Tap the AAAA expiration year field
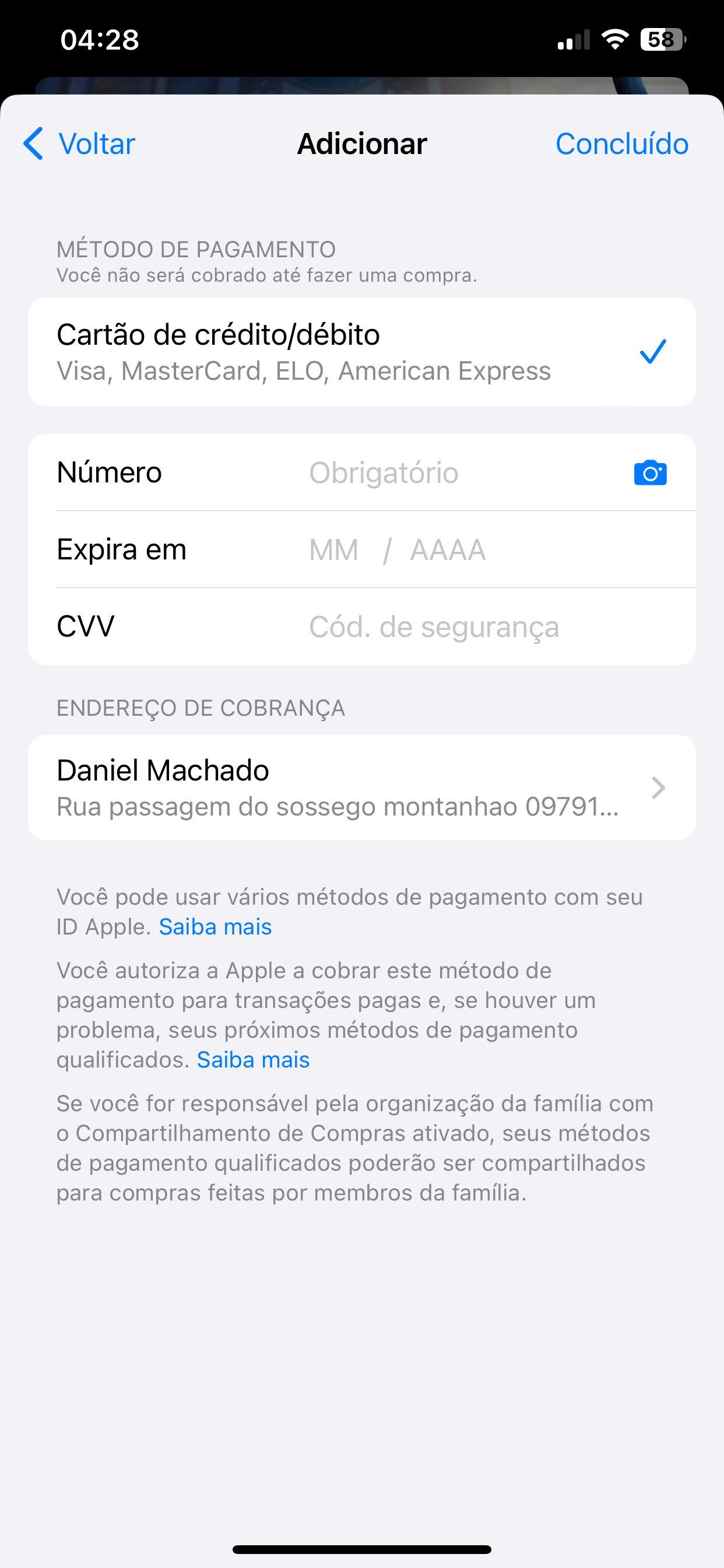724x1568 pixels. click(x=448, y=549)
